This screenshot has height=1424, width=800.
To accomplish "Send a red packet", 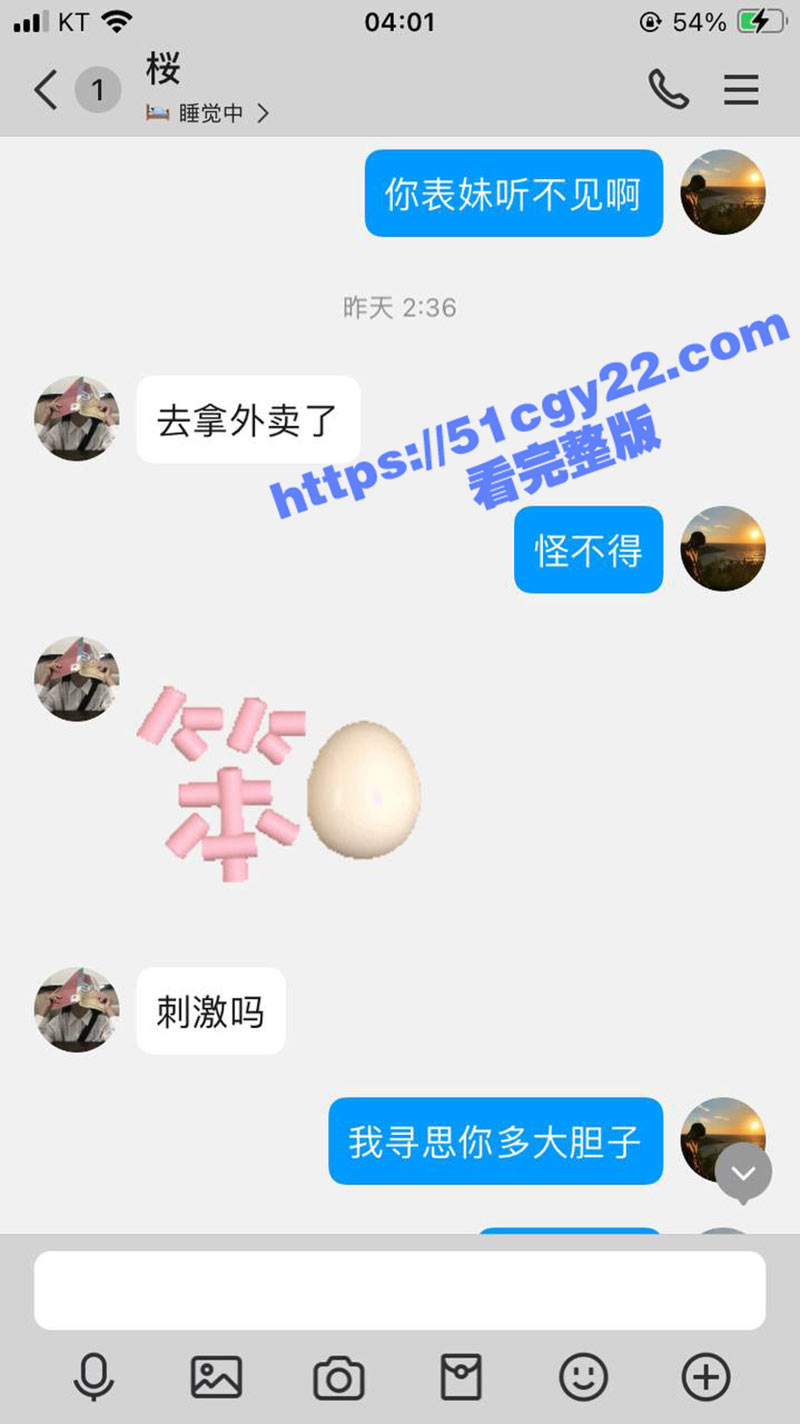I will 461,1378.
